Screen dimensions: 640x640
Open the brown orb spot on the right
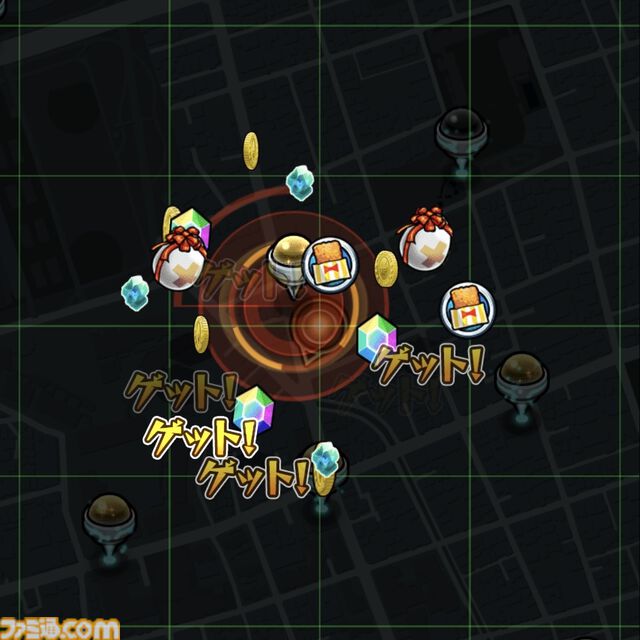click(521, 378)
